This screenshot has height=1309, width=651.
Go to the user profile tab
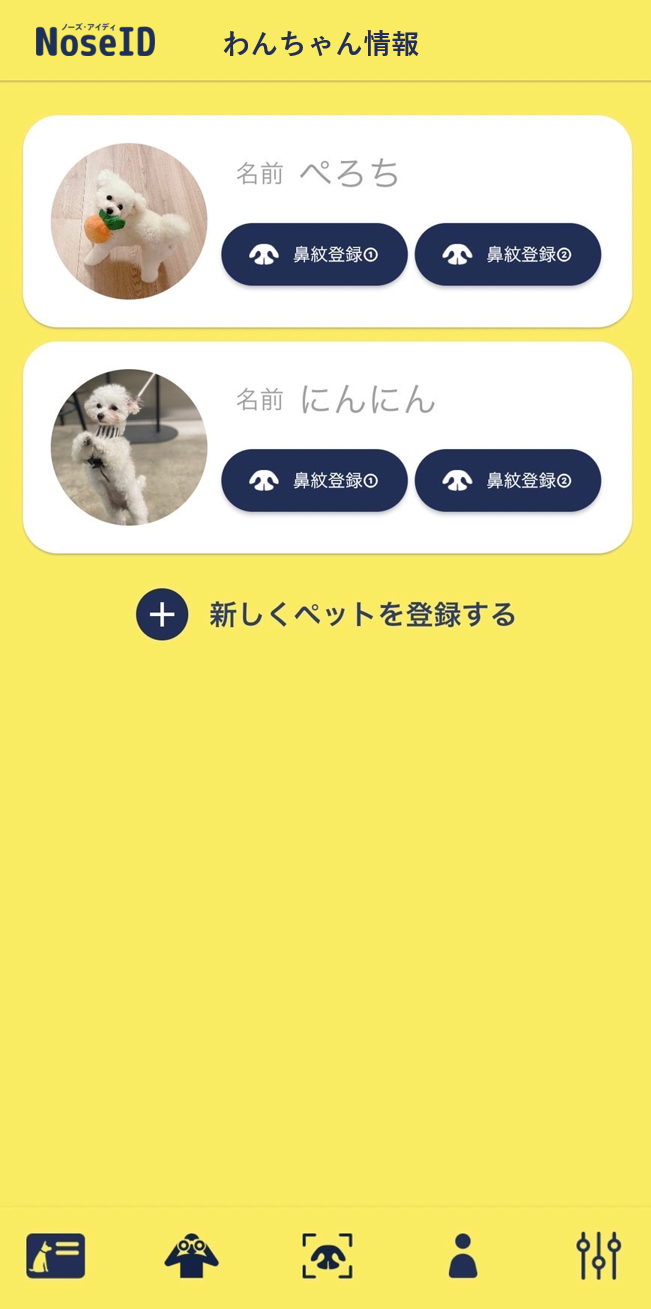pyautogui.click(x=462, y=1256)
